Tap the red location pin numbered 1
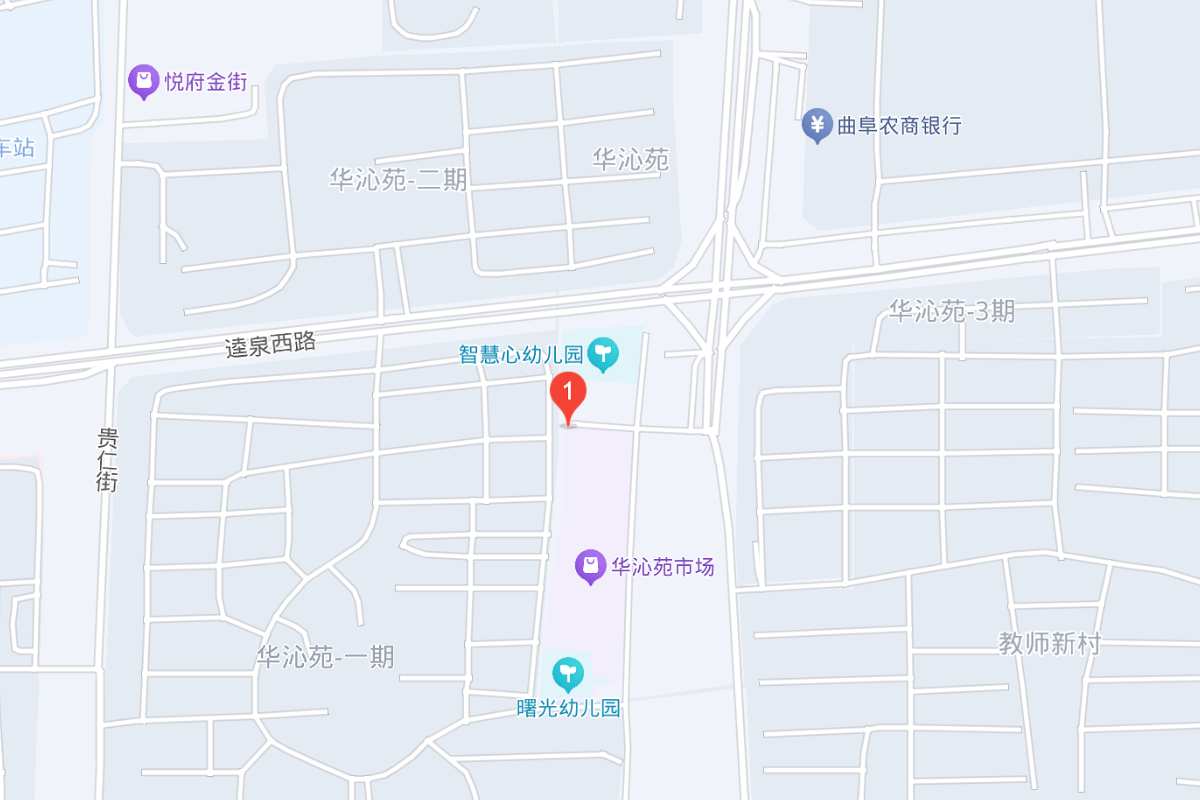1200x800 pixels. 568,395
